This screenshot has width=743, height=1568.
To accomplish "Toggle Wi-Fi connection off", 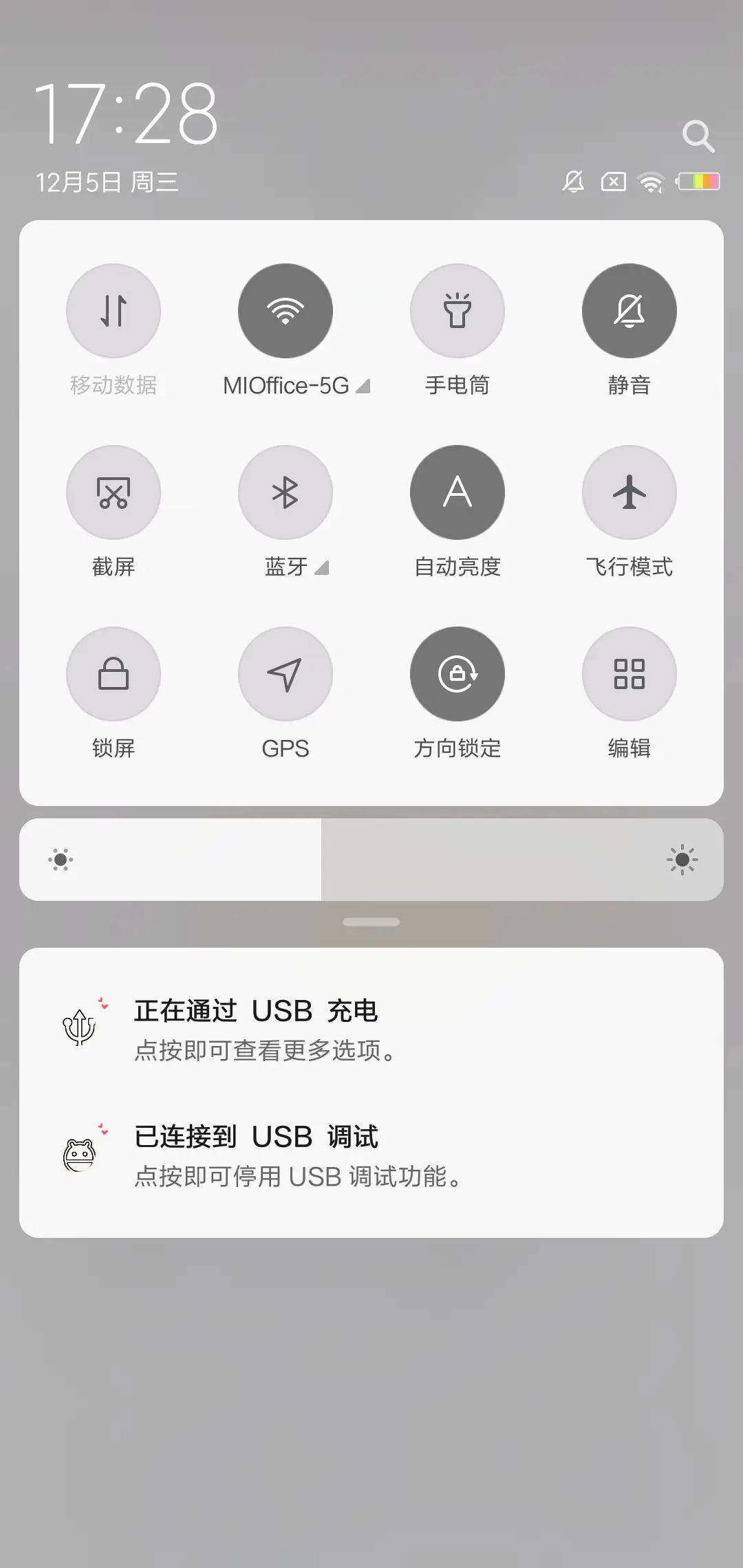I will coord(286,311).
